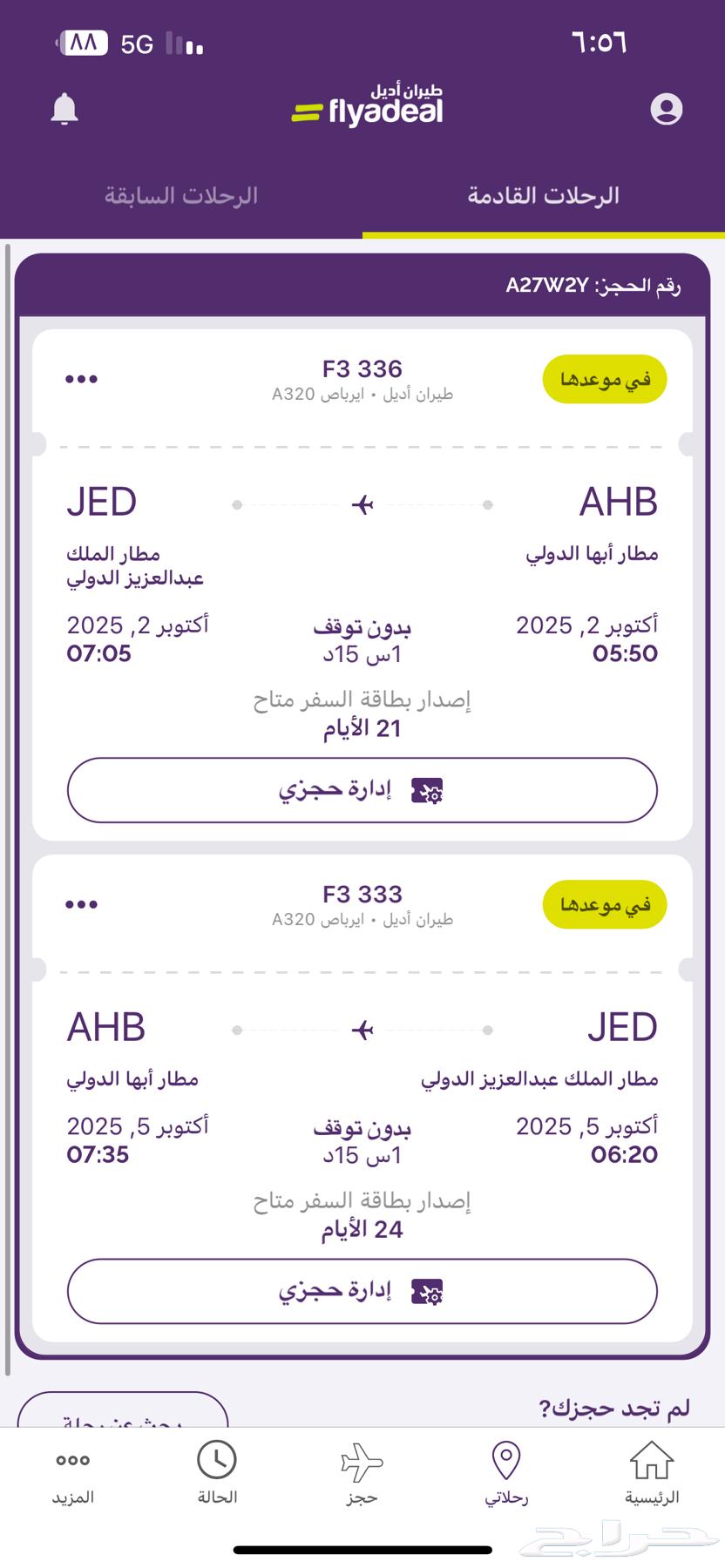The width and height of the screenshot is (725, 1568).
Task: Open the three-dot menu on flight F3 333
Action: (80, 903)
